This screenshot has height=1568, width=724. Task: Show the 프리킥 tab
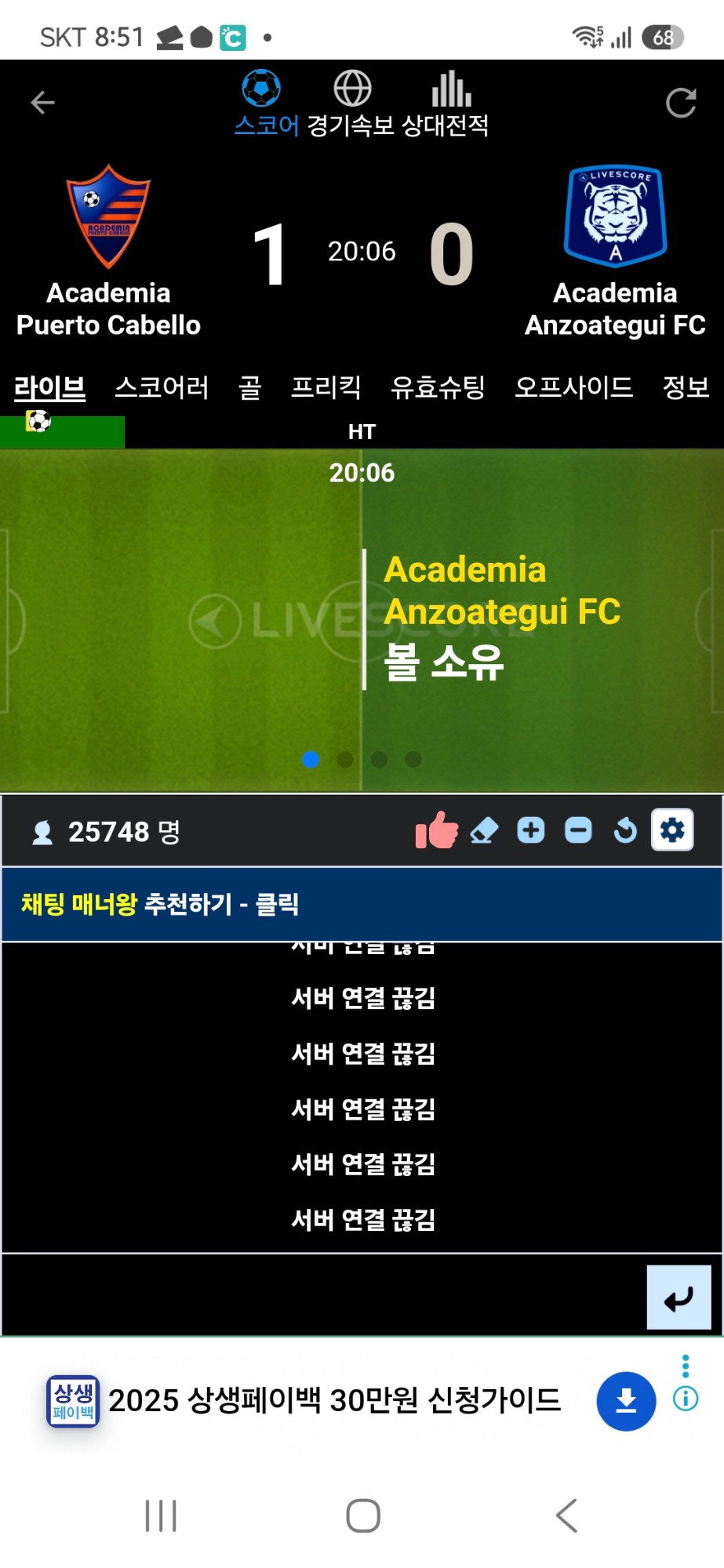pos(326,387)
